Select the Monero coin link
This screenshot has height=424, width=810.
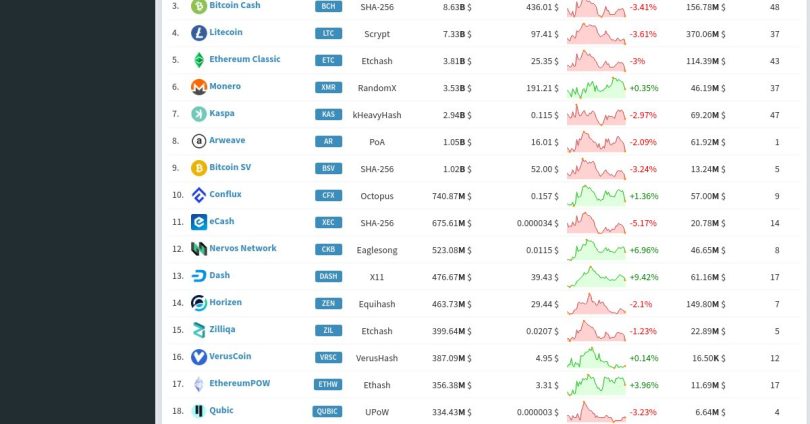[225, 86]
